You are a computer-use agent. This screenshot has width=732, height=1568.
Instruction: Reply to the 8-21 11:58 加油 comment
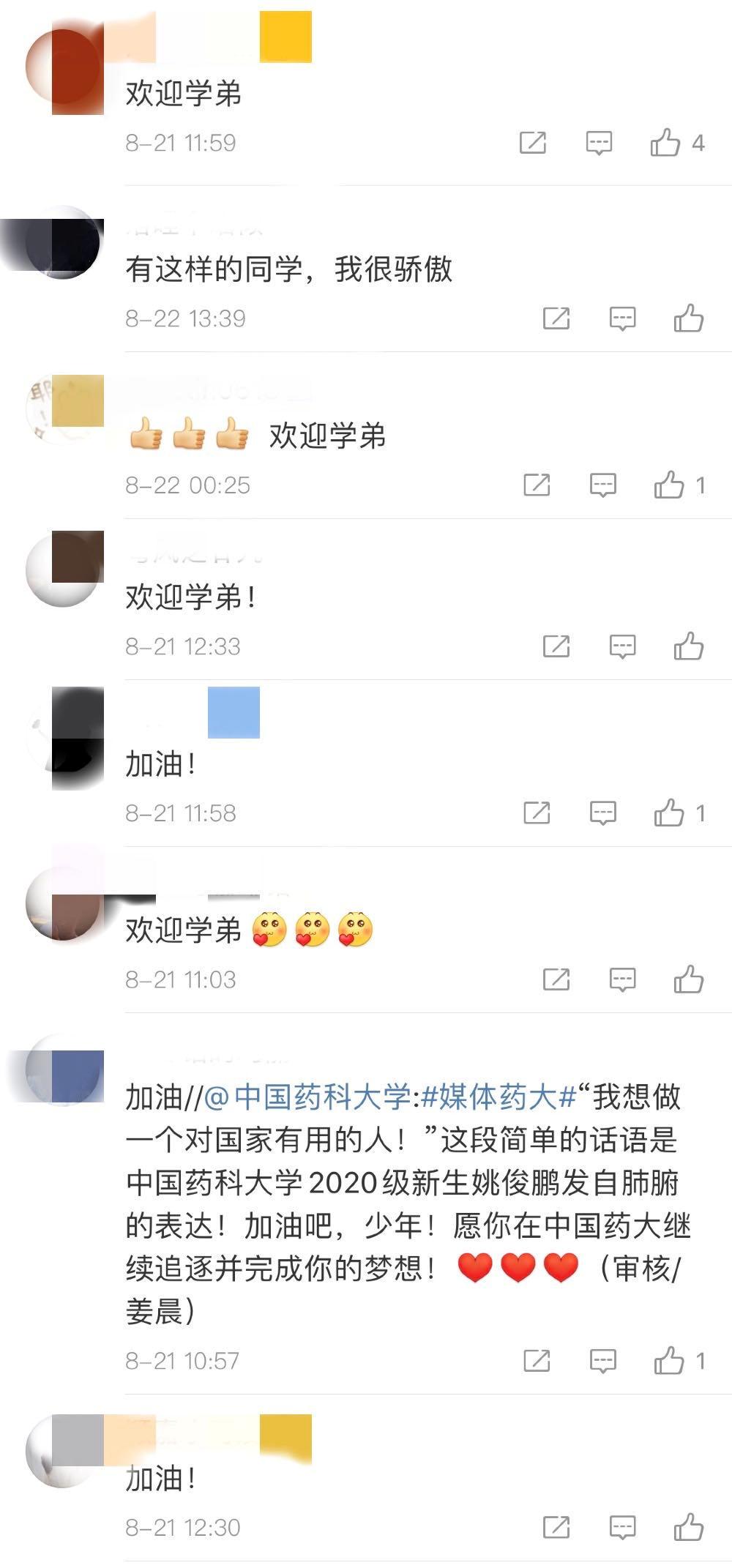[603, 813]
